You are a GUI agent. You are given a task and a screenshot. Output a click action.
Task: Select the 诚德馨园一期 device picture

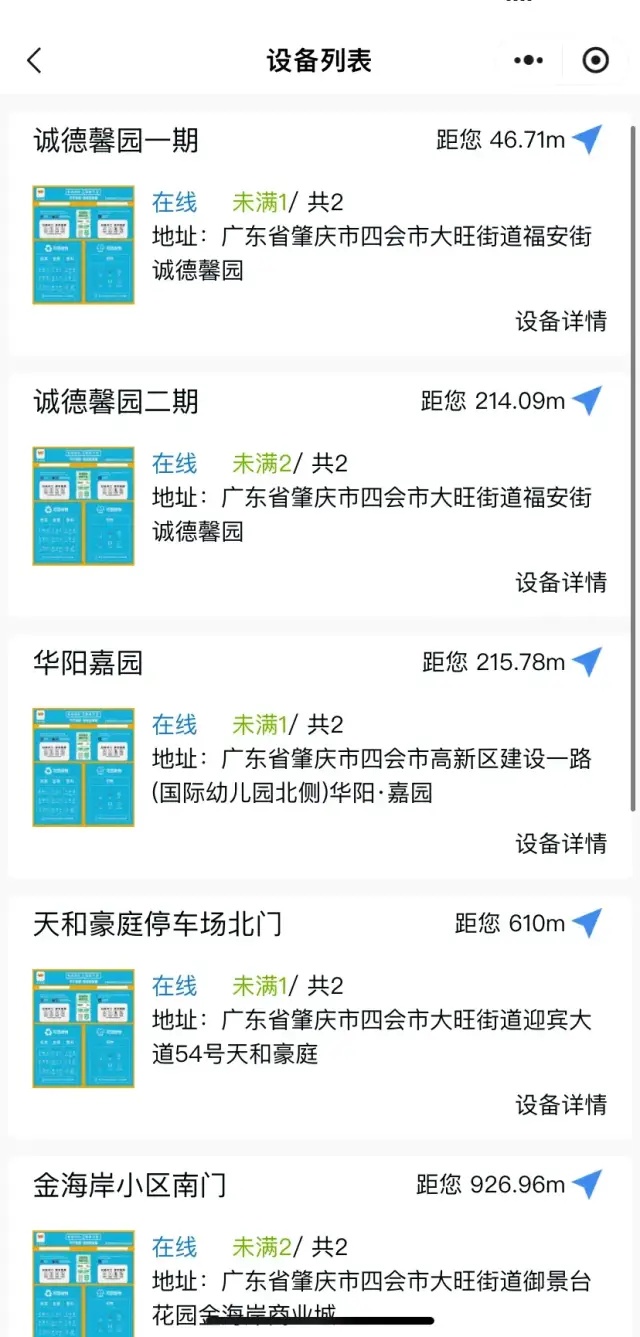(x=83, y=244)
